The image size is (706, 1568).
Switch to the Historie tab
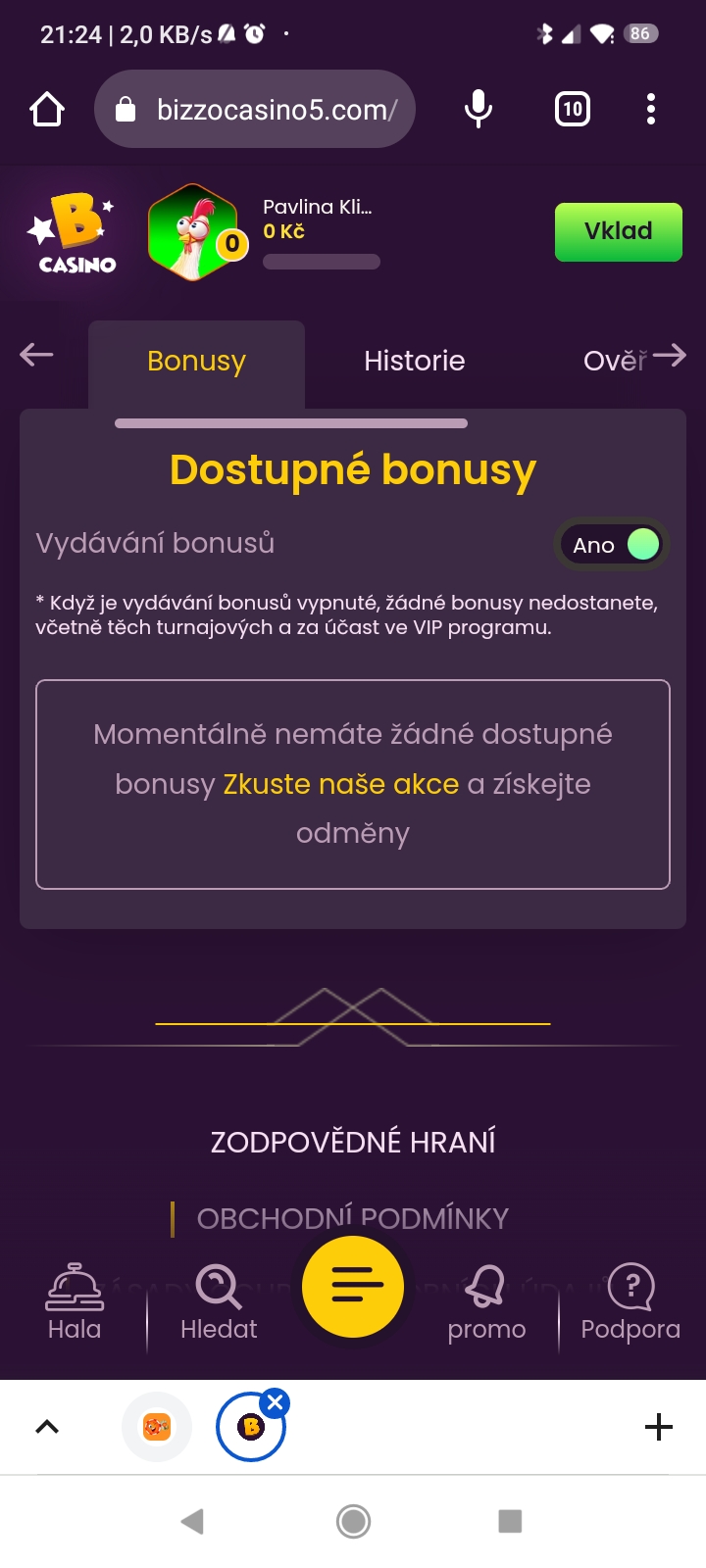pyautogui.click(x=414, y=361)
